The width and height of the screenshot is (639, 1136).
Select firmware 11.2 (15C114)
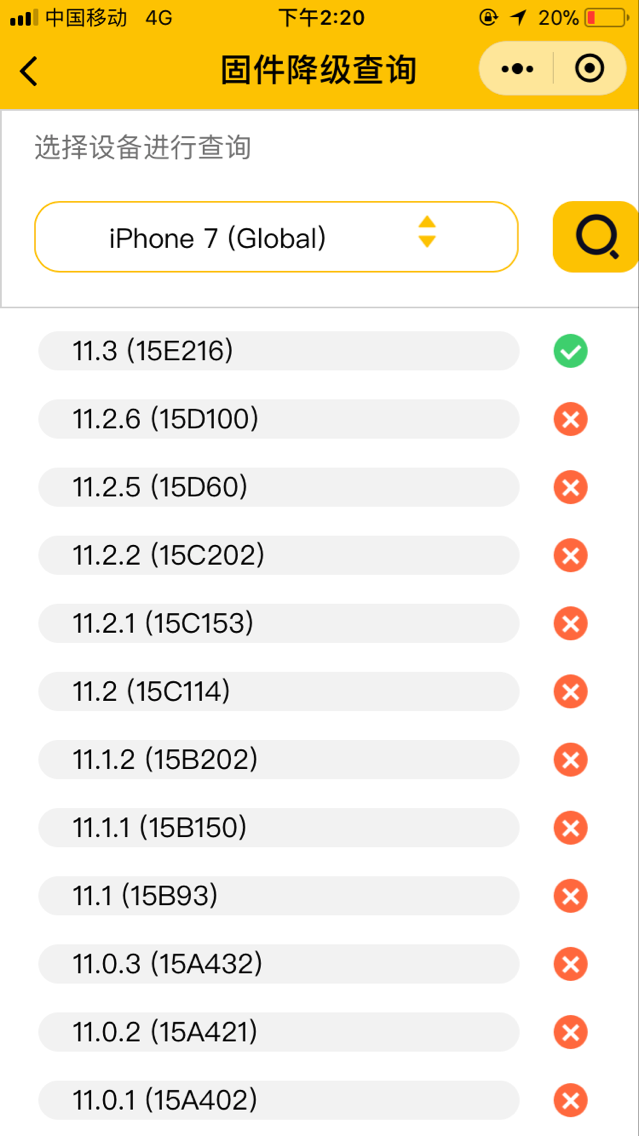(279, 691)
